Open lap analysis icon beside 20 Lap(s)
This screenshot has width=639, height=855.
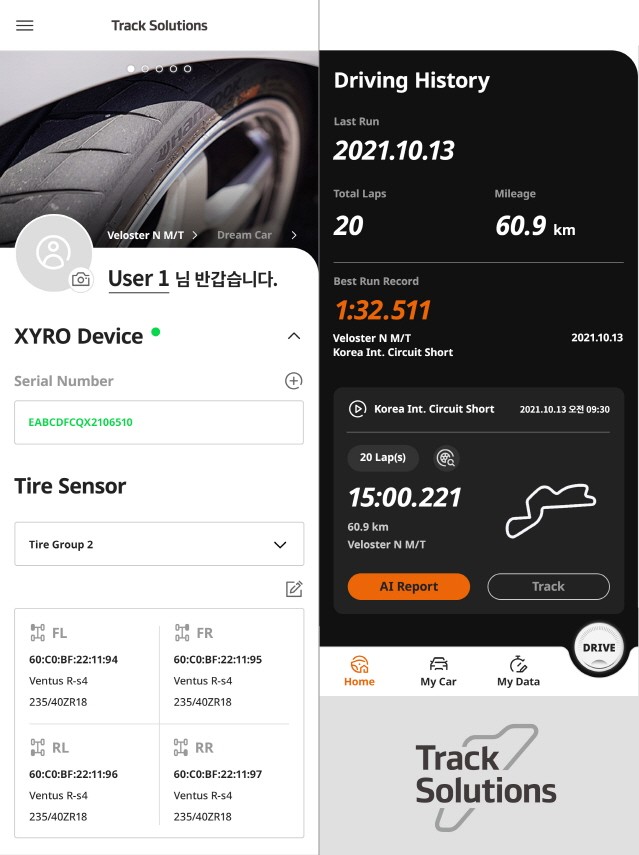click(x=446, y=458)
